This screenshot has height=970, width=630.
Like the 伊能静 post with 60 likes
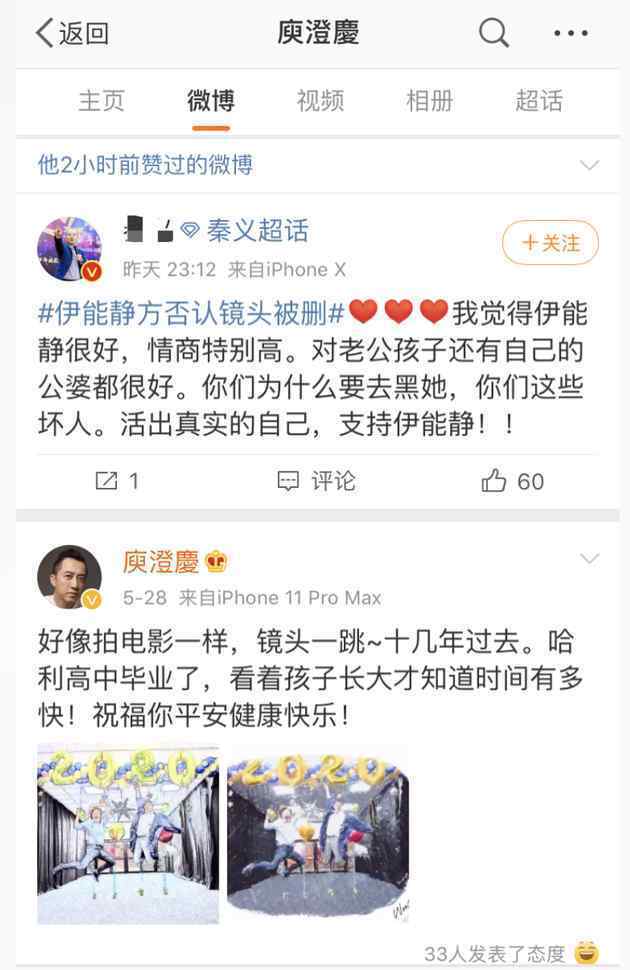click(513, 481)
